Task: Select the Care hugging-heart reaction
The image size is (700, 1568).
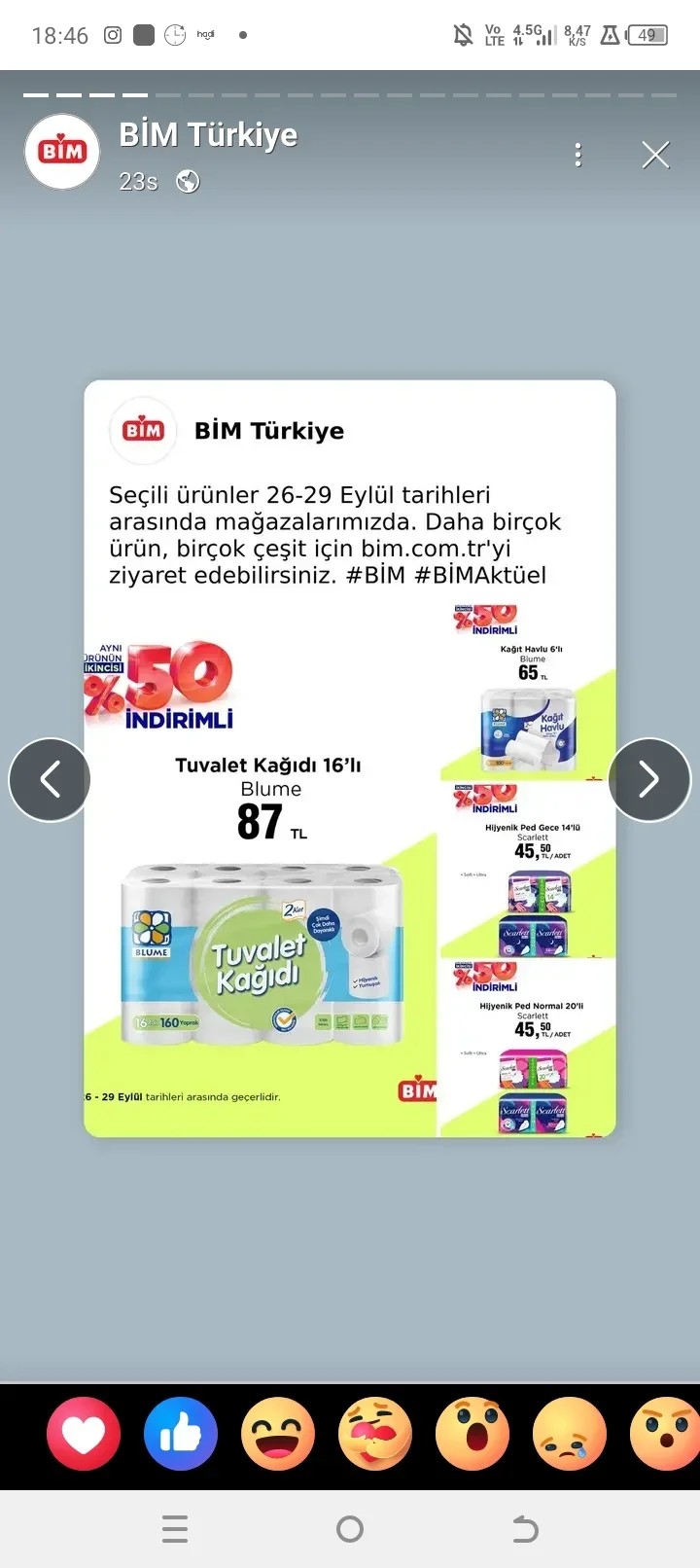Action: click(375, 1433)
